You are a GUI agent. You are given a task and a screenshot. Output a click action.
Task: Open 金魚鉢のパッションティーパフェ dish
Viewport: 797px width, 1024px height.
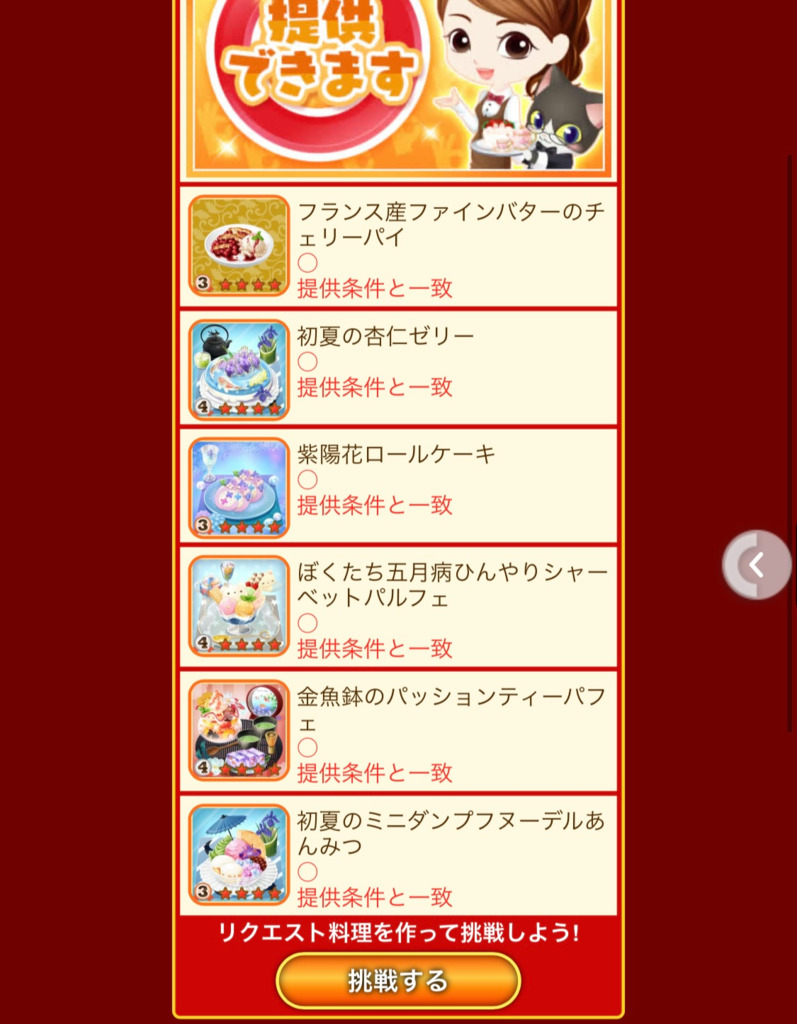(398, 731)
